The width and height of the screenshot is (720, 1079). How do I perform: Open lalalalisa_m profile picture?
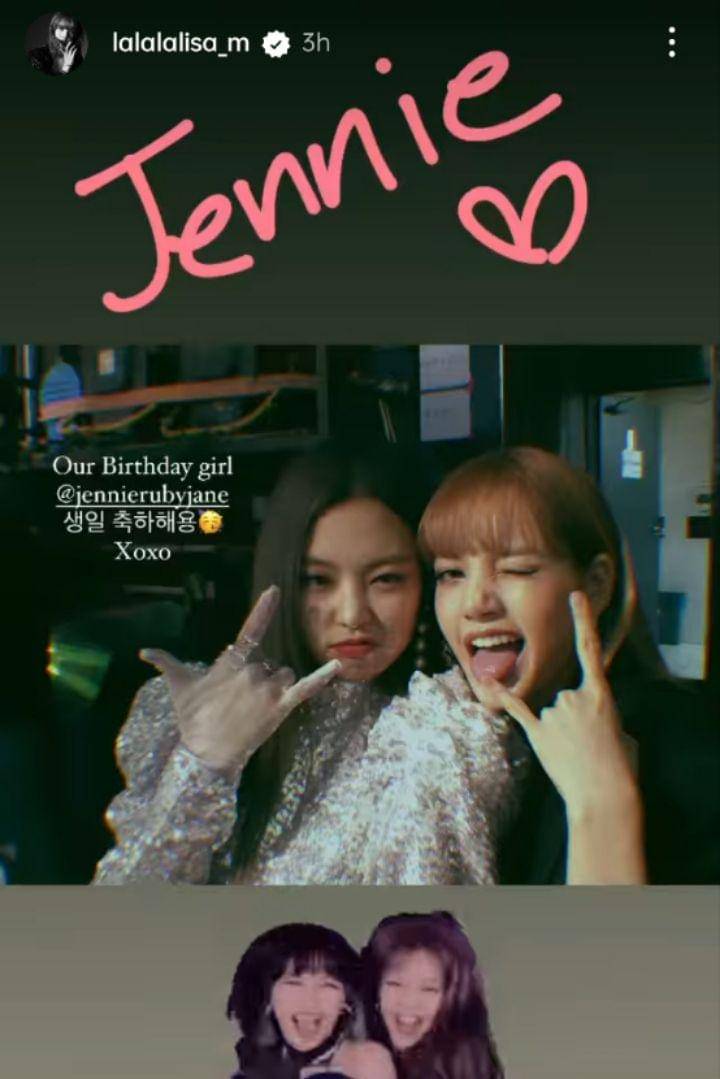(56, 43)
